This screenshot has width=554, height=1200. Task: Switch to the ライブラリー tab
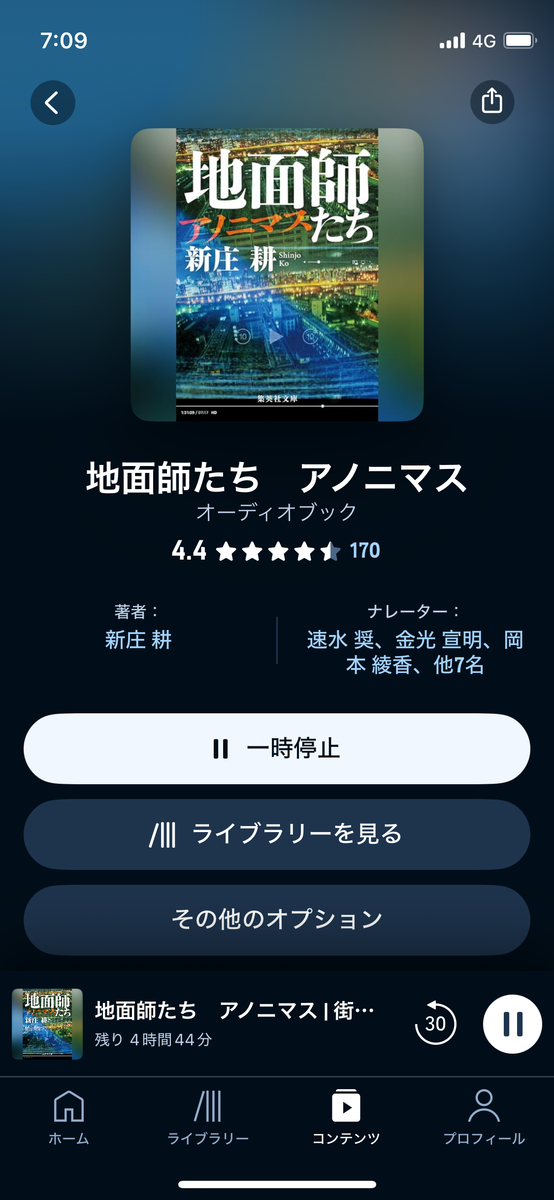(208, 1117)
